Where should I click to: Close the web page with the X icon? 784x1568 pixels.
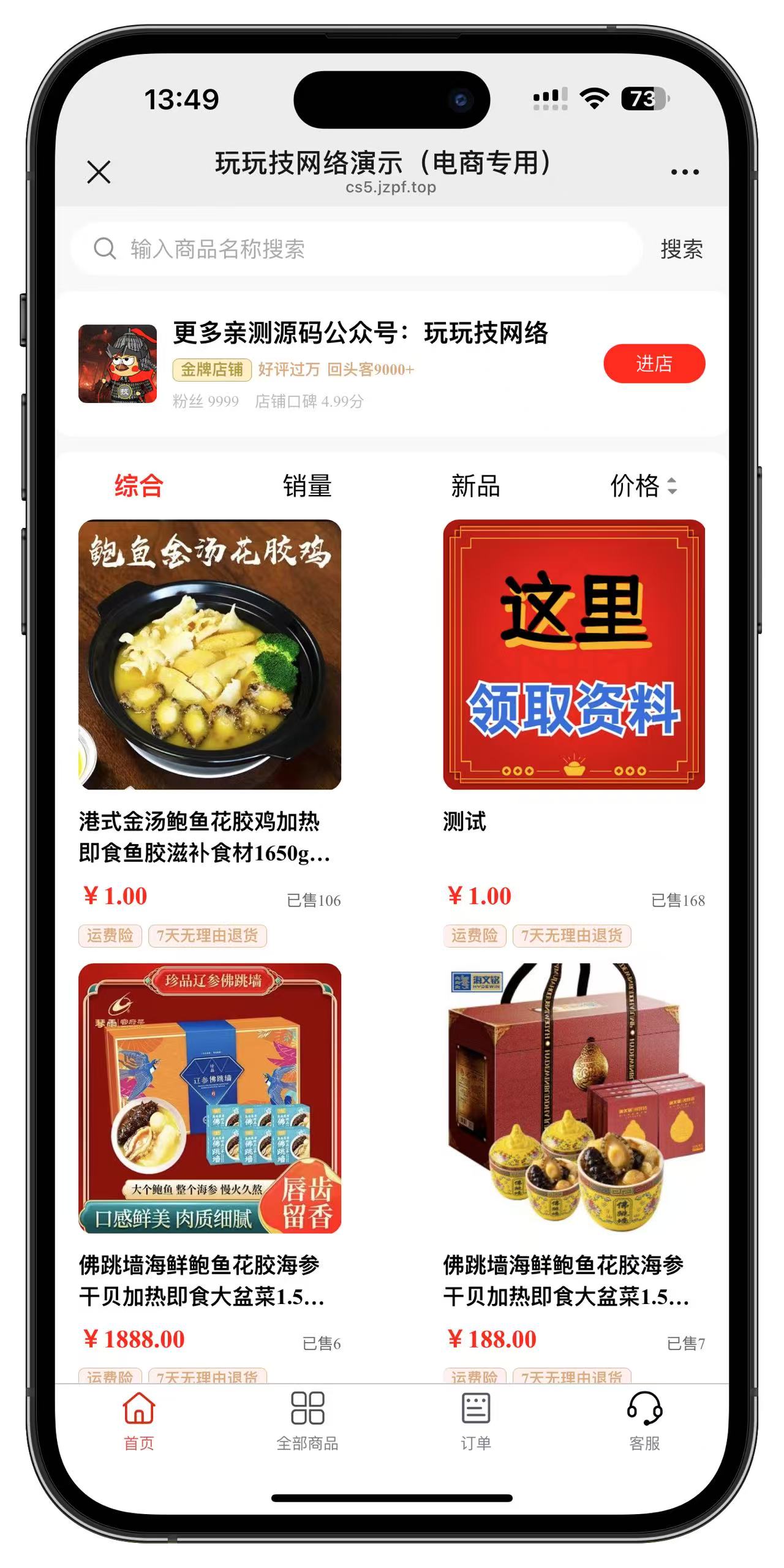click(99, 172)
